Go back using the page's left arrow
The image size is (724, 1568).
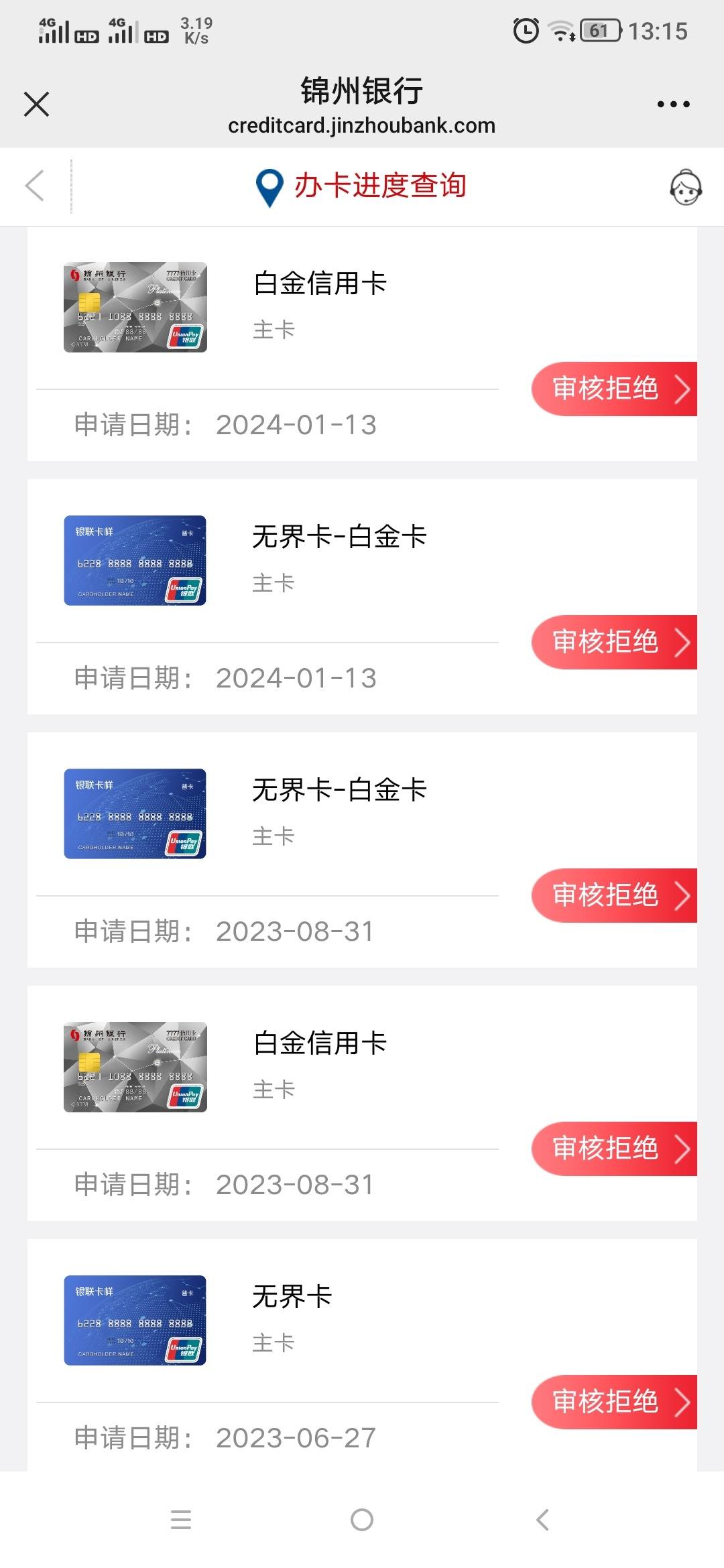[34, 186]
